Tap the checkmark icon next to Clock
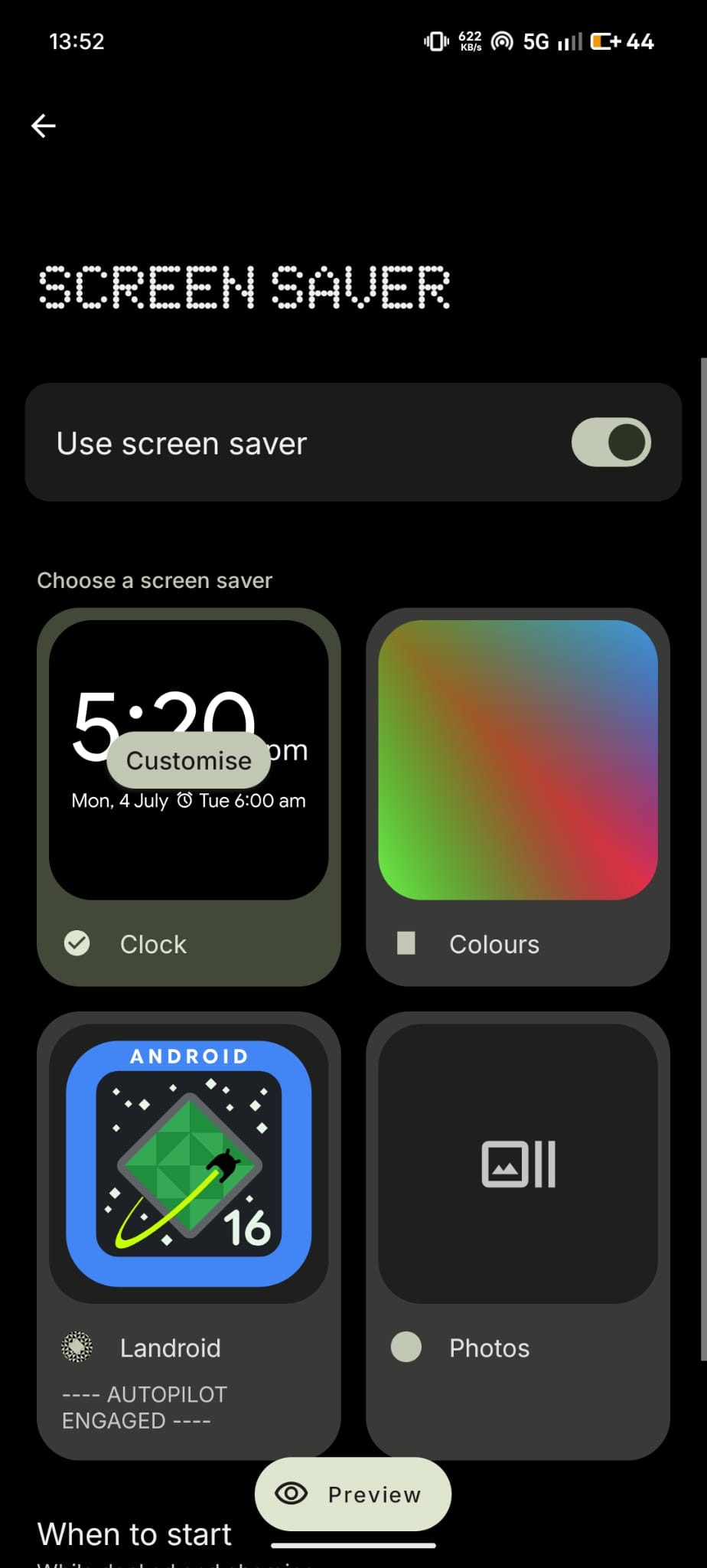The image size is (707, 1568). tap(76, 943)
